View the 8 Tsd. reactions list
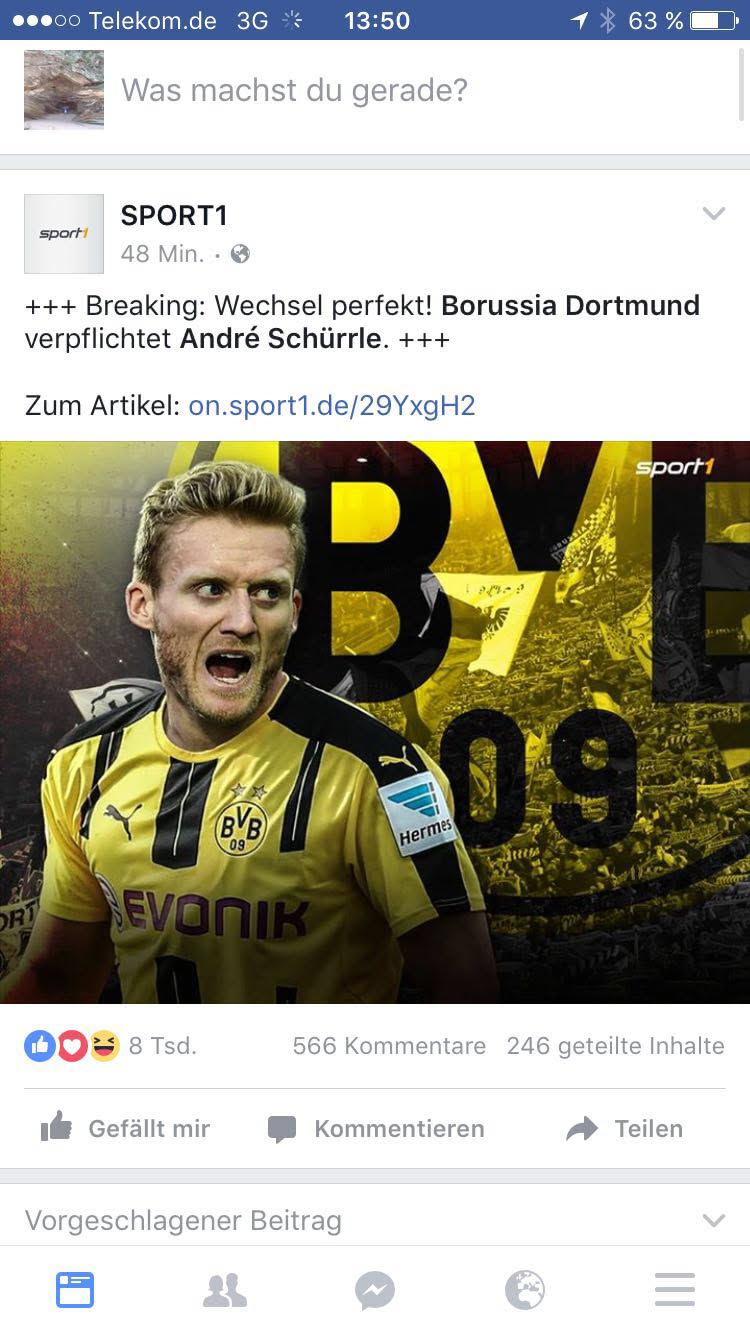Viewport: 750px width, 1334px height. [x=110, y=1046]
